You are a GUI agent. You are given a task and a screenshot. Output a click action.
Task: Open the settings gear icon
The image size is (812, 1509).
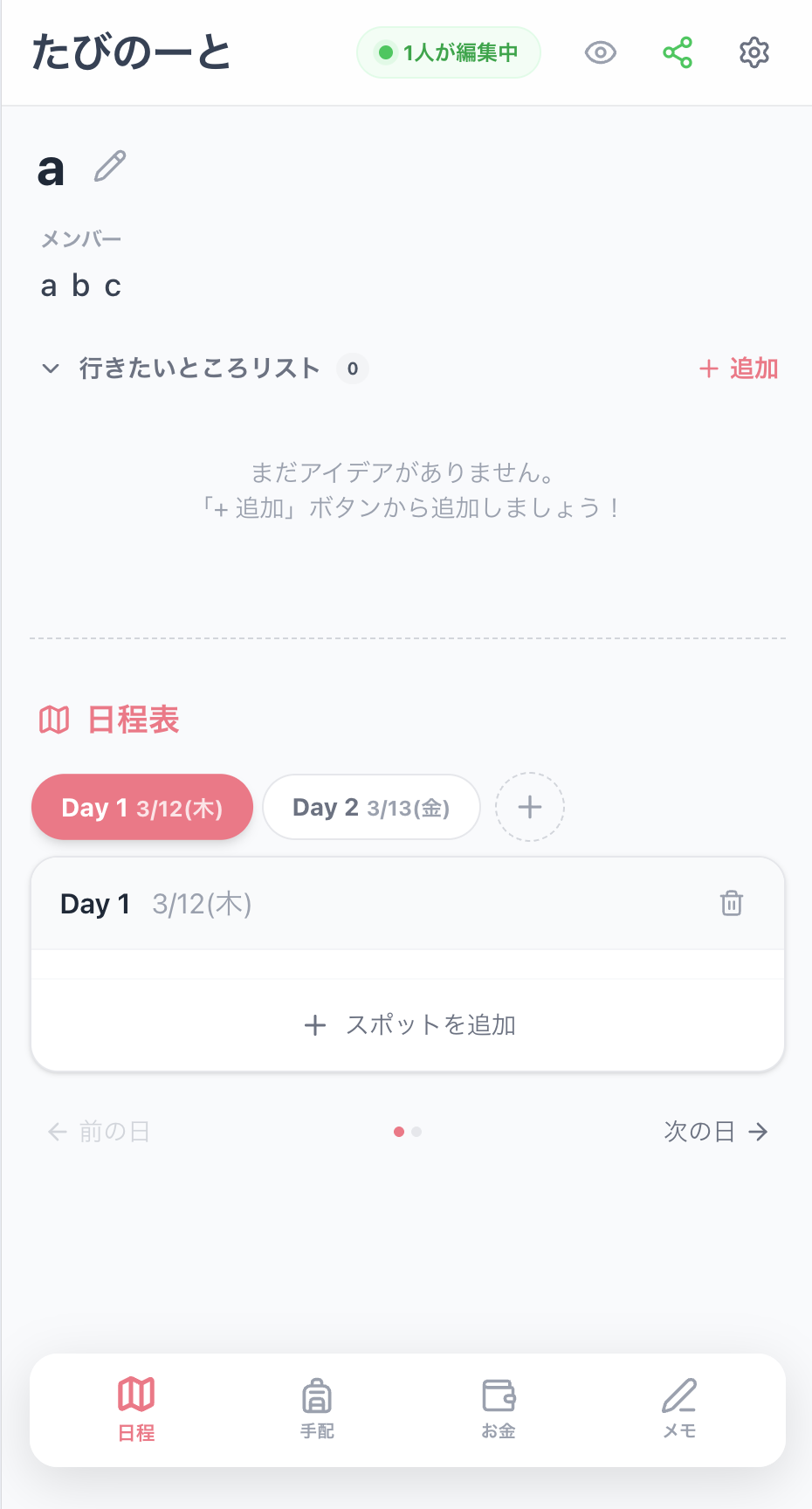click(x=753, y=52)
